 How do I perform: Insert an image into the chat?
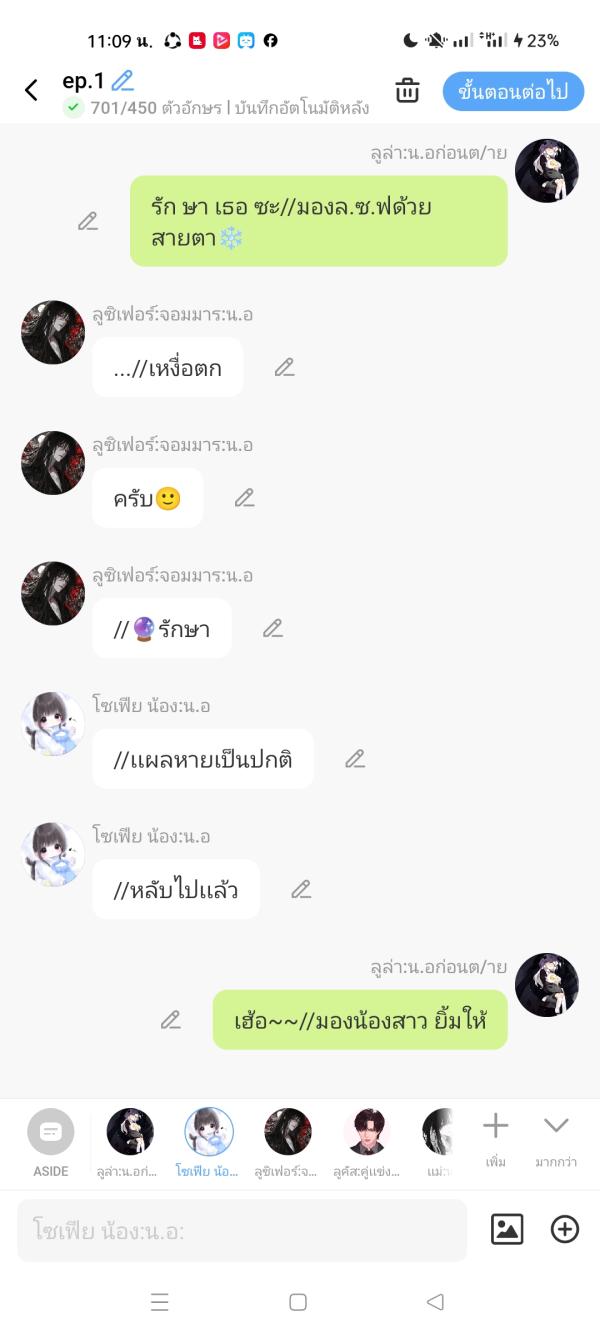(507, 1229)
